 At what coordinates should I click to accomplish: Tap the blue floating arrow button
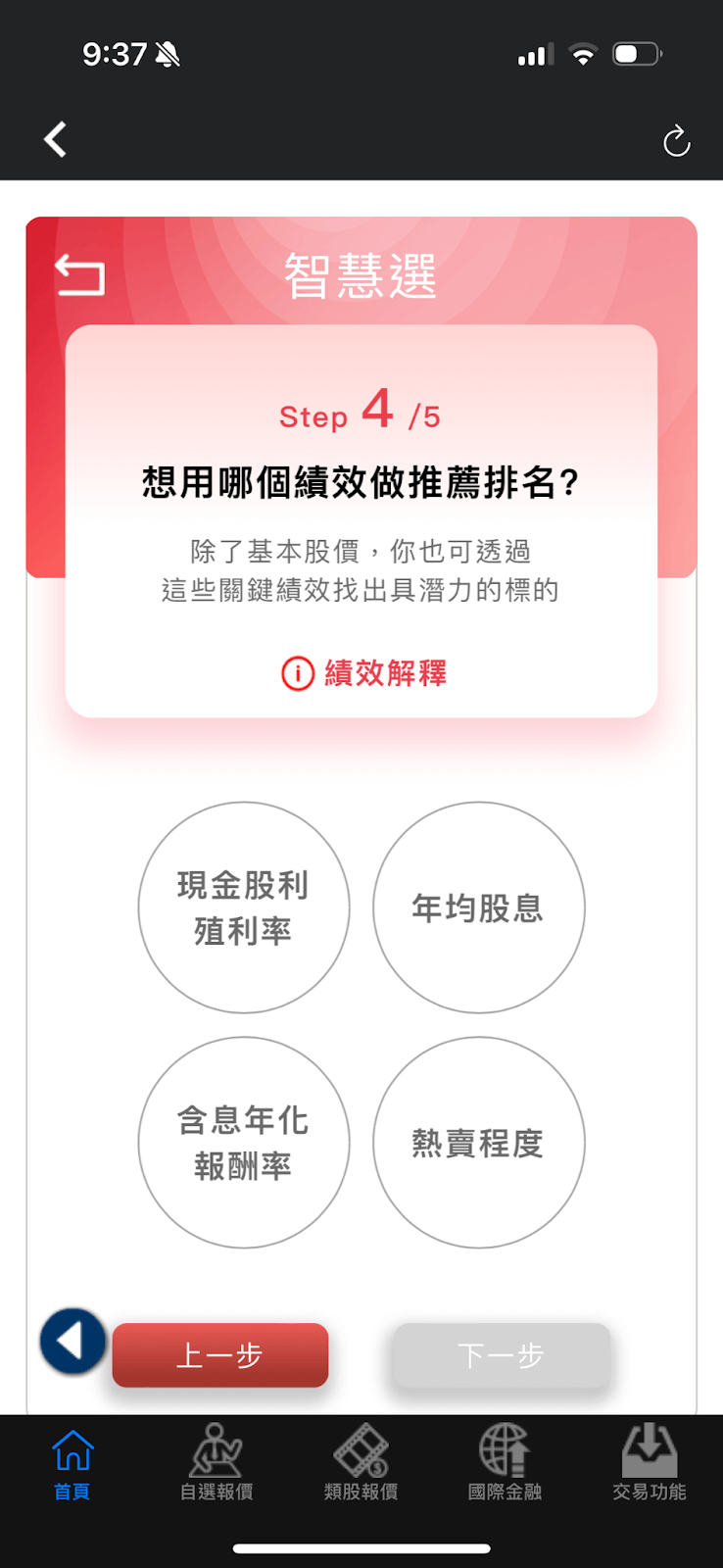click(x=72, y=1341)
